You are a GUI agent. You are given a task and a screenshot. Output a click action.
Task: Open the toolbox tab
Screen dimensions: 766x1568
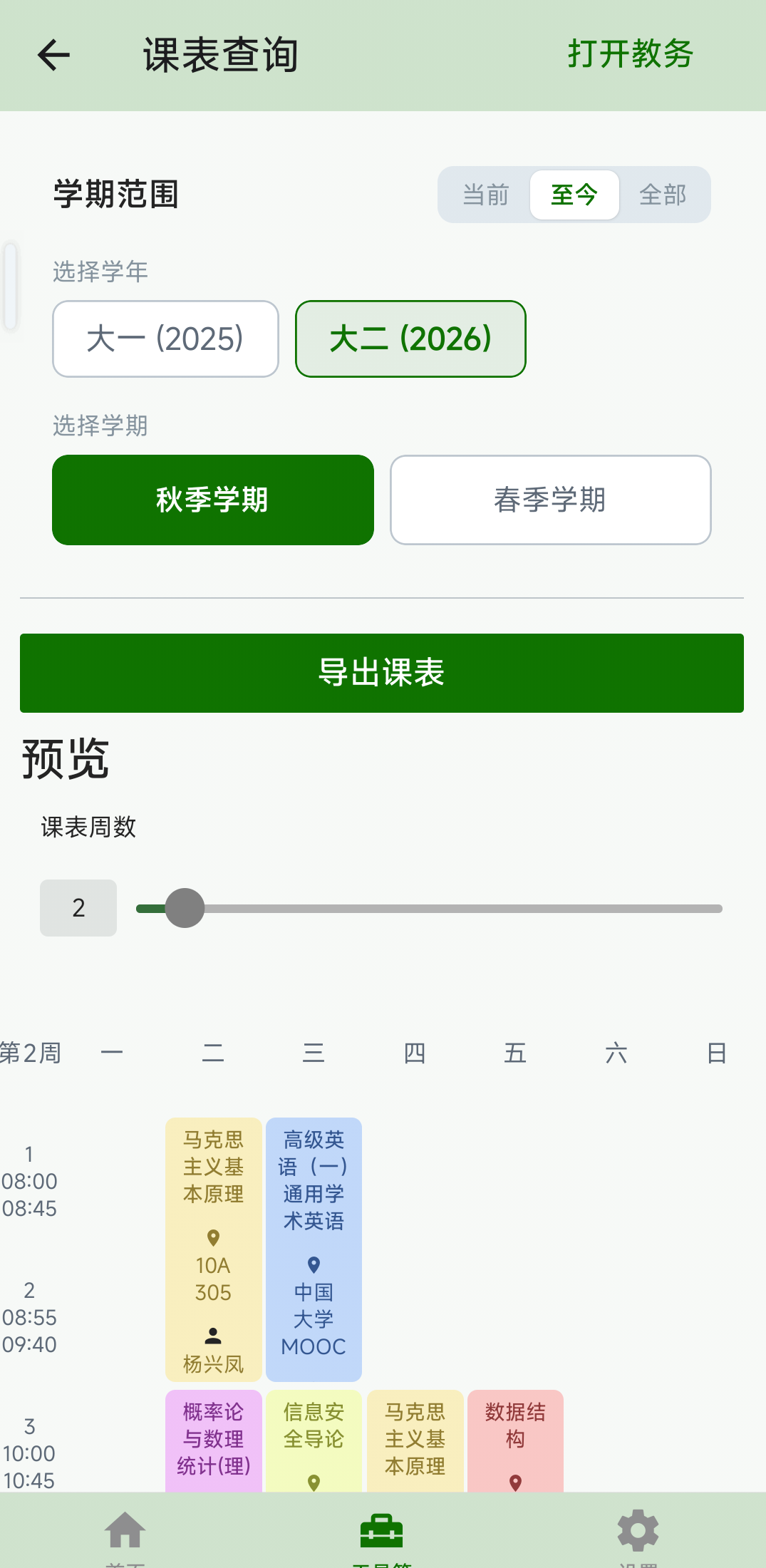[382, 1532]
